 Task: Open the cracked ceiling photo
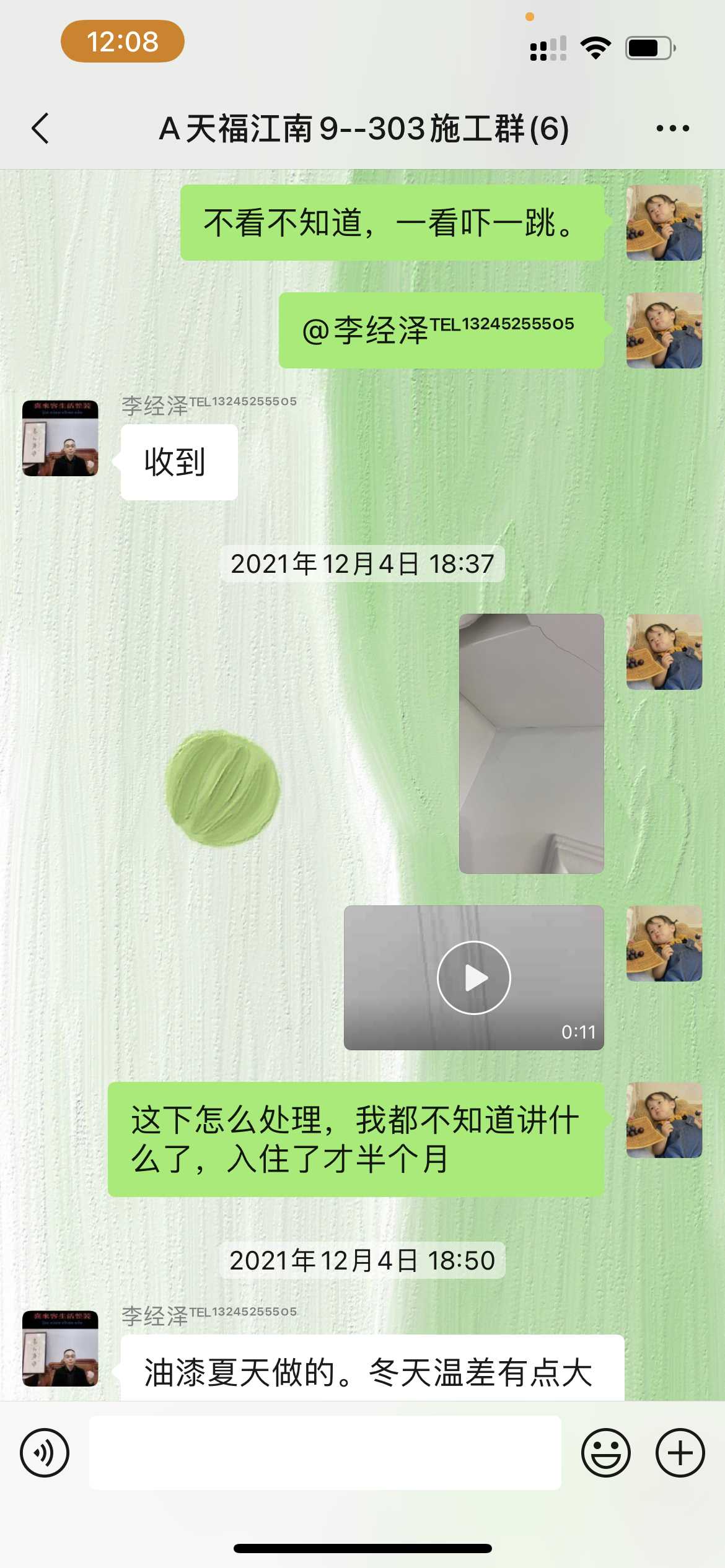[x=531, y=743]
